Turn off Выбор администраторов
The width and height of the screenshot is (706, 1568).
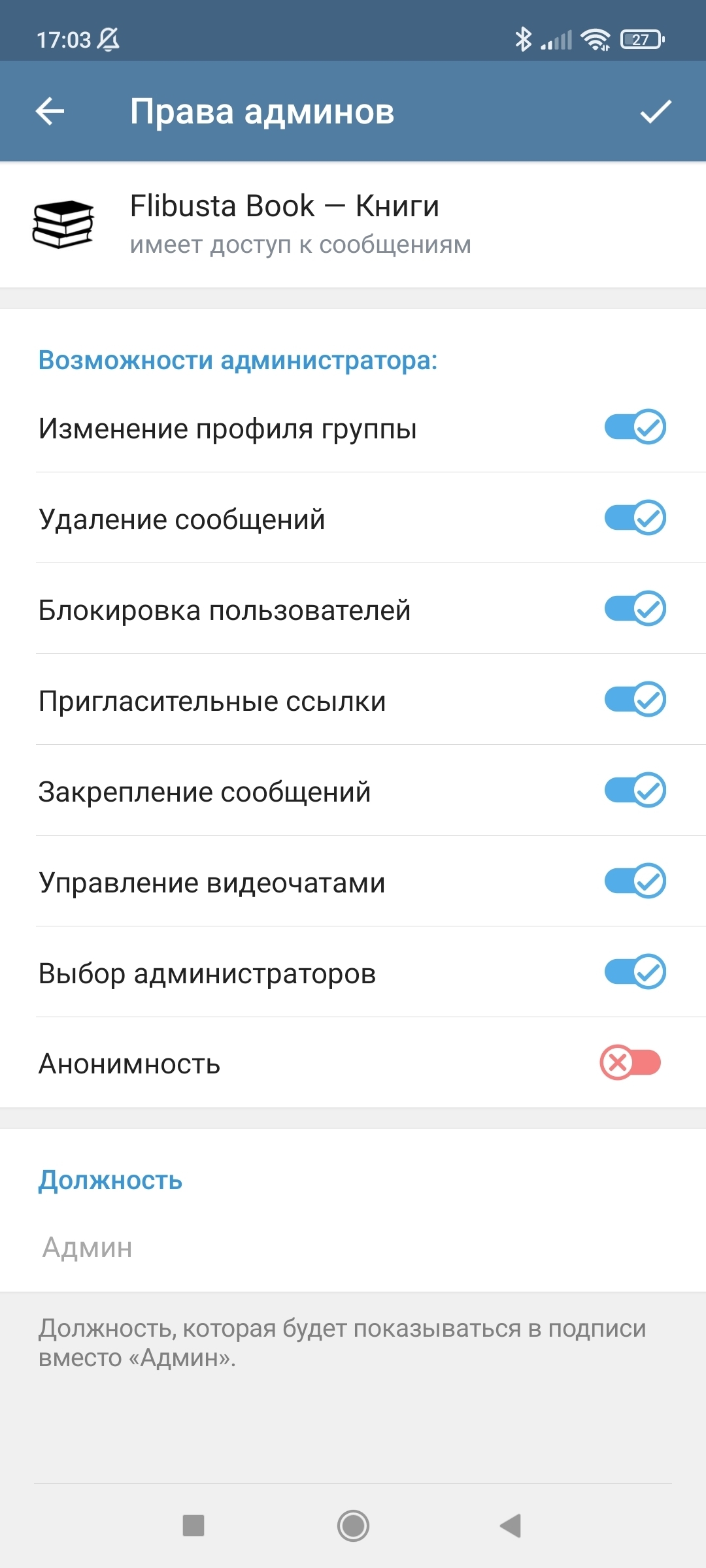point(635,972)
